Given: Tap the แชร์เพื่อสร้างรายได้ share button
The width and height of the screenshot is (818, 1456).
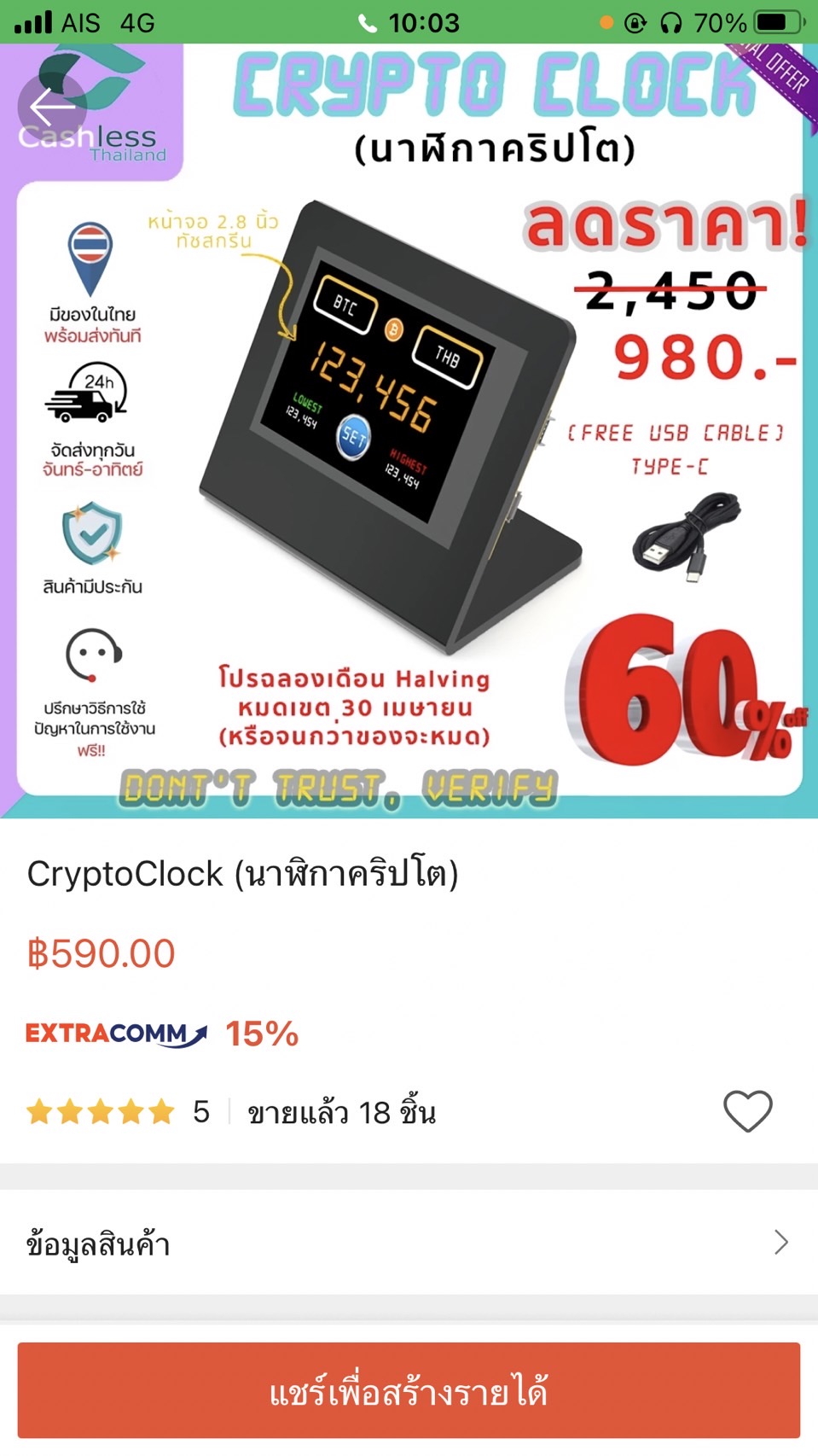Looking at the screenshot, I should [409, 1391].
